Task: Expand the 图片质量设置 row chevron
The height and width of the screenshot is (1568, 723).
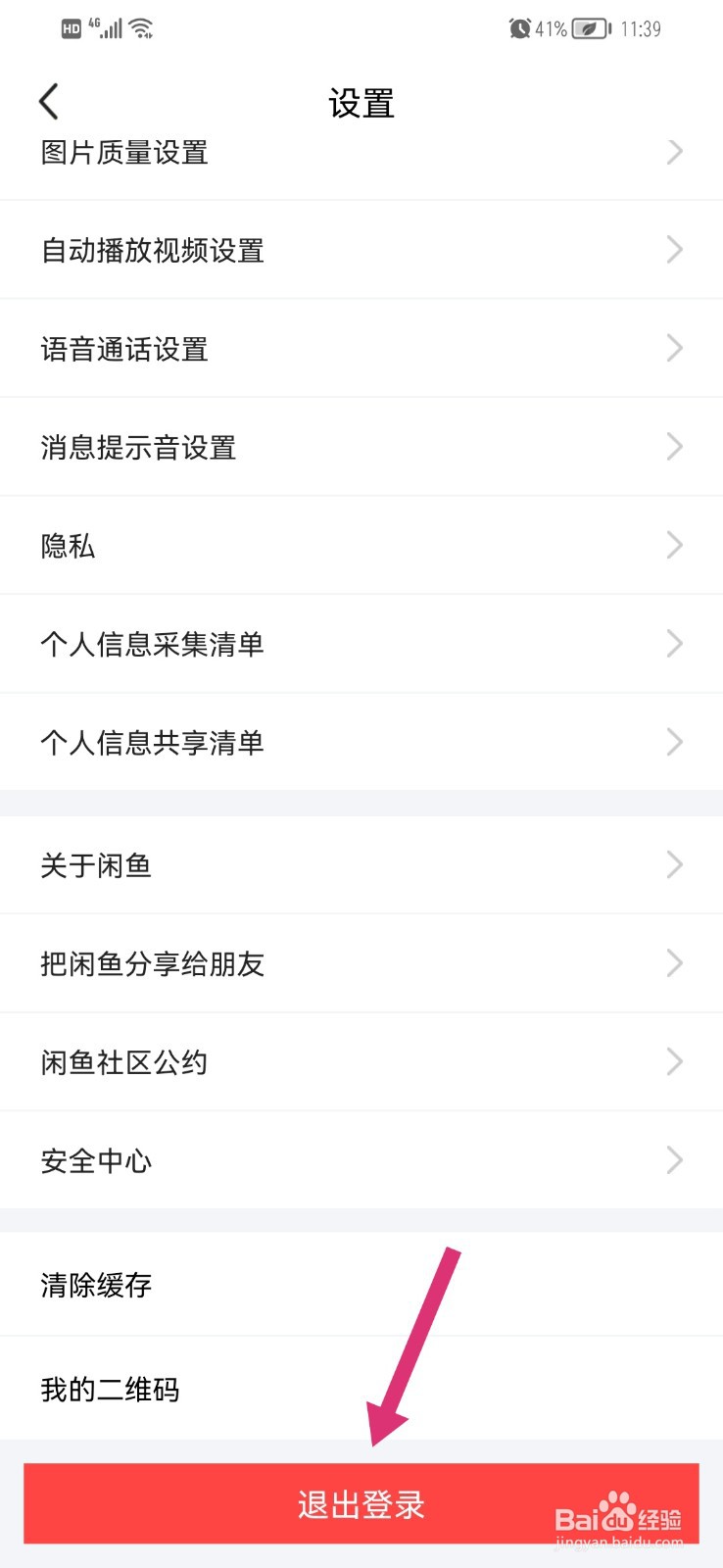Action: tap(675, 151)
